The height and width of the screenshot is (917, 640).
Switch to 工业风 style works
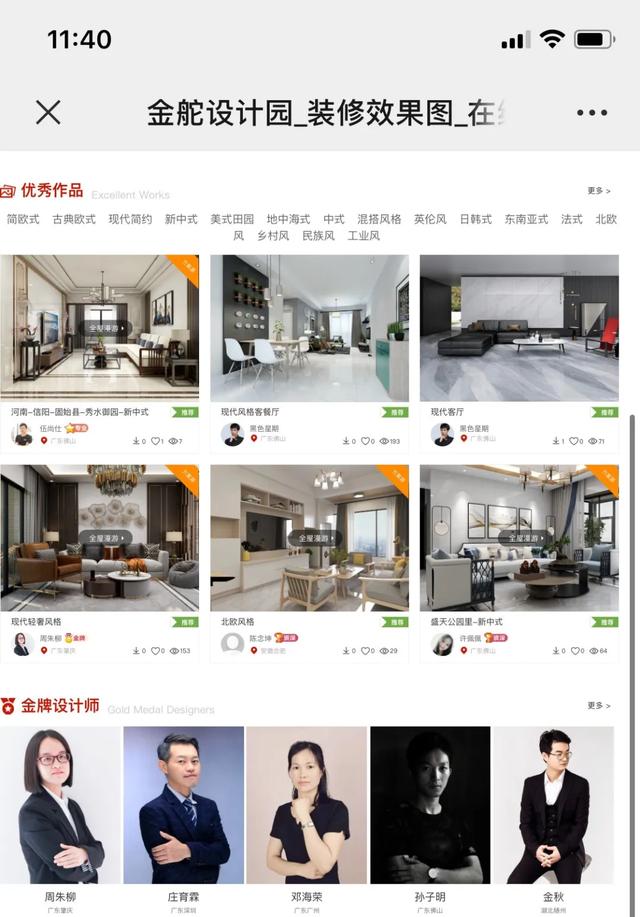(x=363, y=236)
